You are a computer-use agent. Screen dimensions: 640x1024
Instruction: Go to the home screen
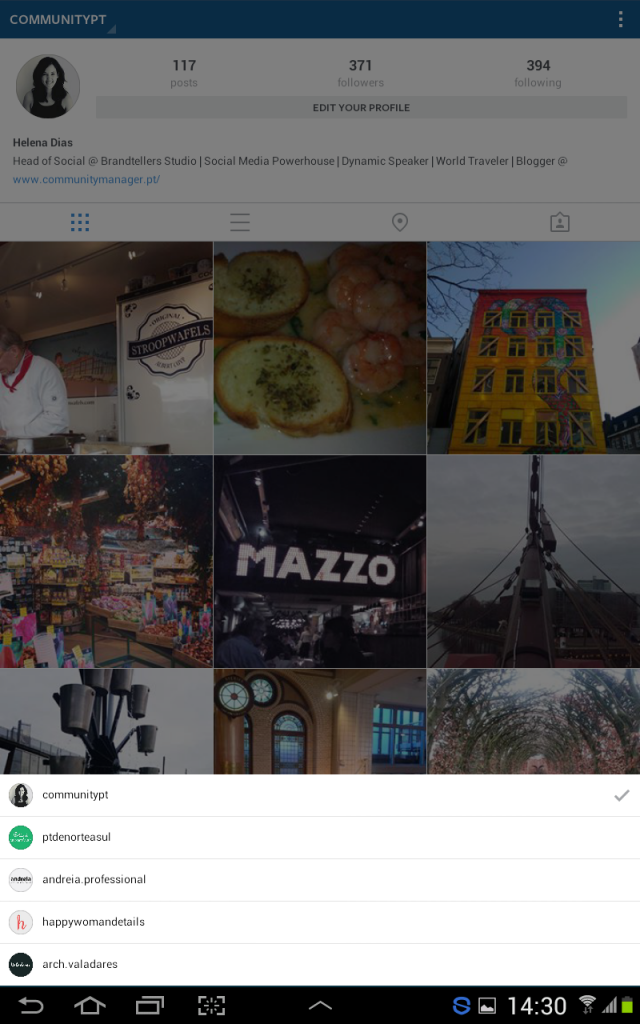[x=90, y=1005]
